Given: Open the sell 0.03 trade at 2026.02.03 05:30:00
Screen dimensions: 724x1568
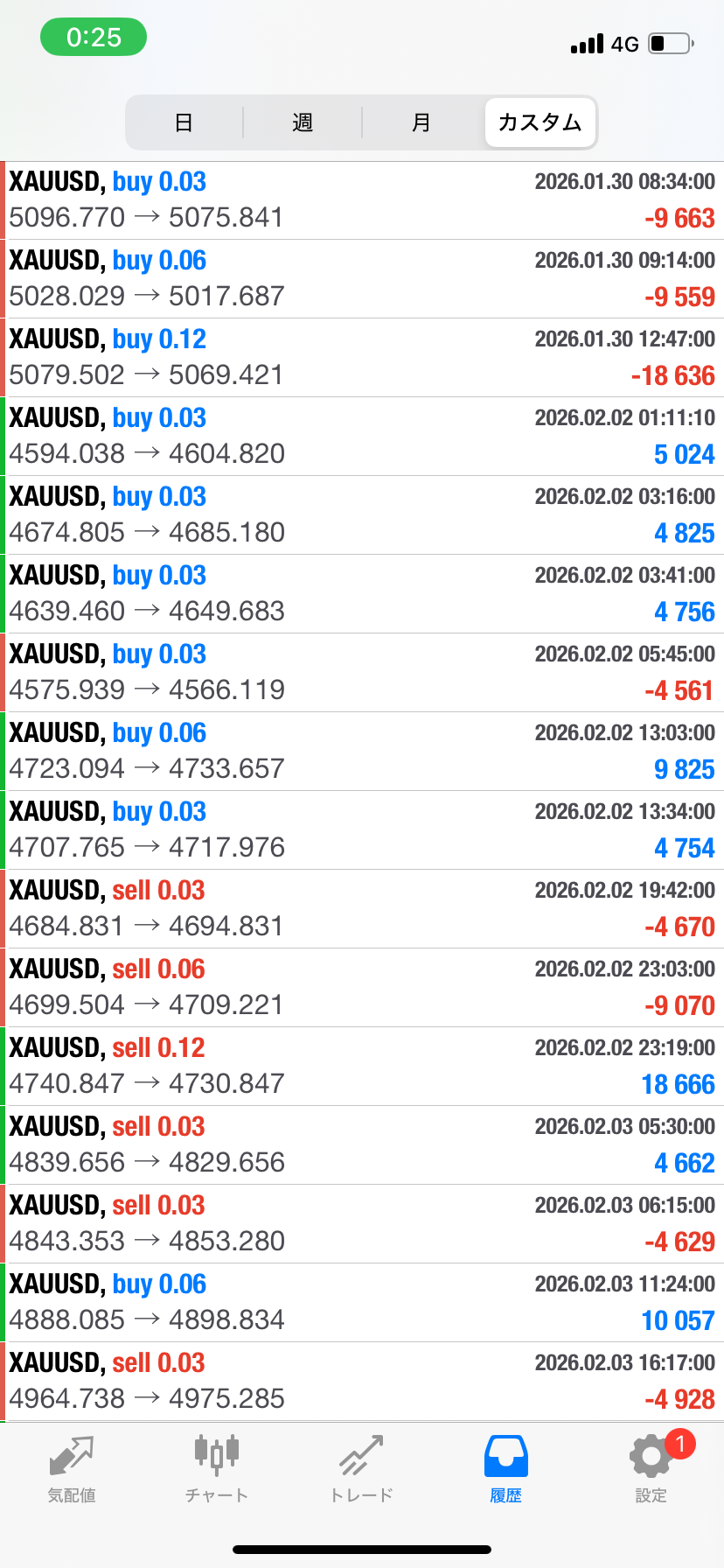Looking at the screenshot, I should [362, 1144].
